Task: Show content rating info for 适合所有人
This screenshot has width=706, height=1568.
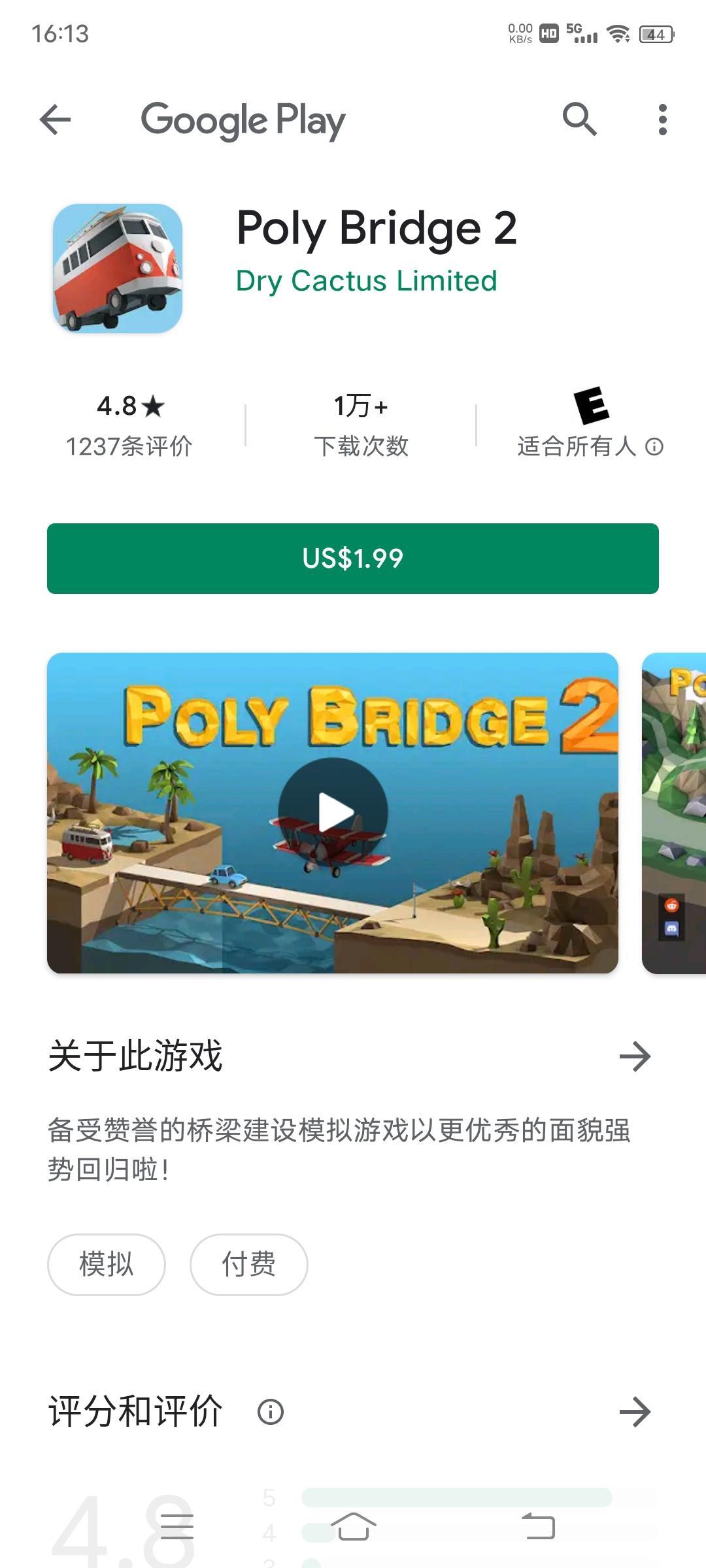Action: [x=654, y=447]
